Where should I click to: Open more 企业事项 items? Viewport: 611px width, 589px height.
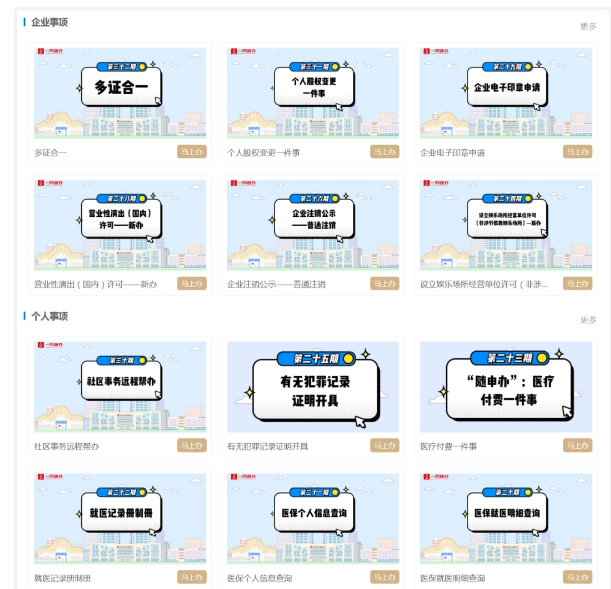coord(587,26)
